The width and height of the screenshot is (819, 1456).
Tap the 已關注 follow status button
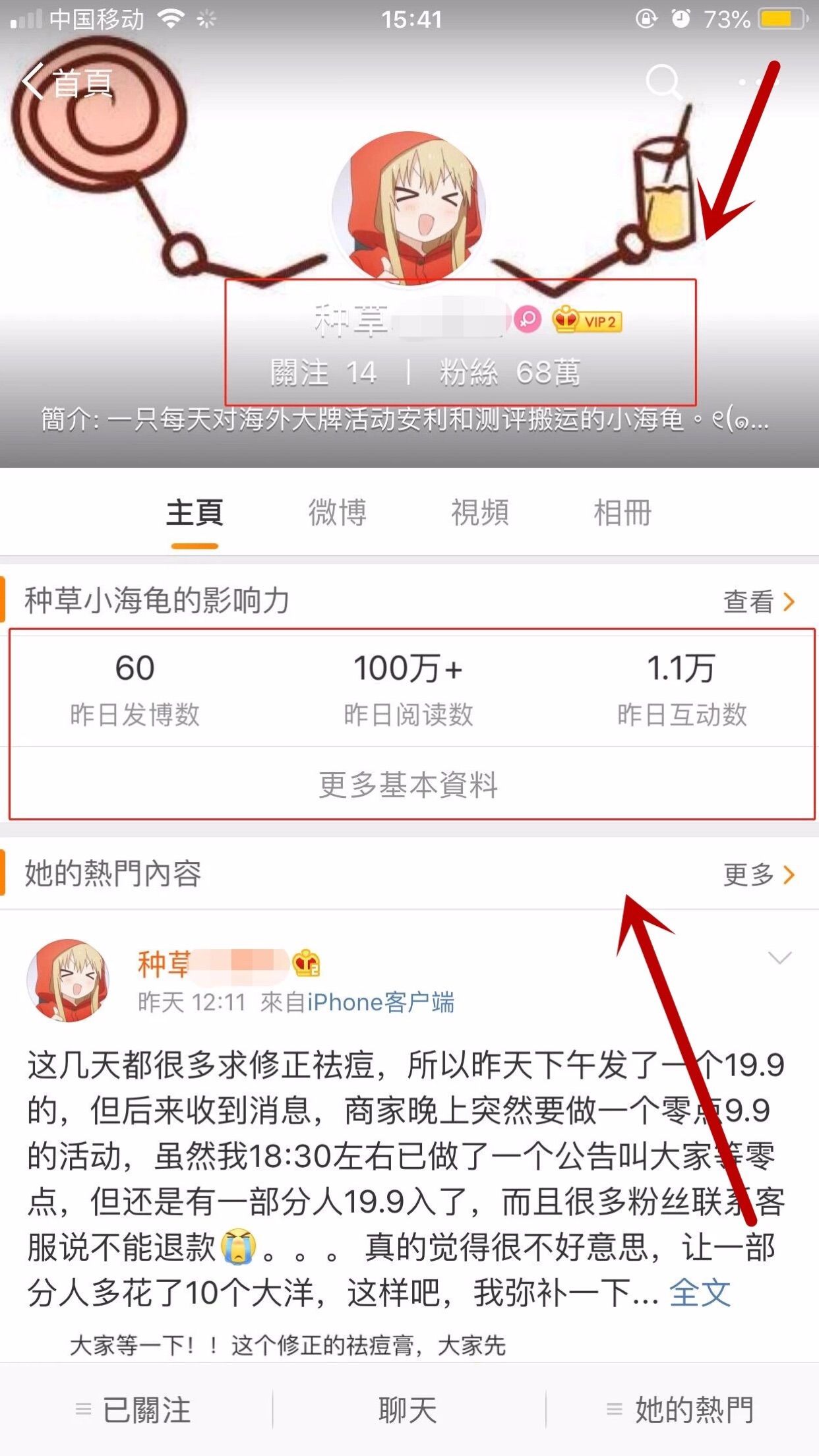(135, 1410)
